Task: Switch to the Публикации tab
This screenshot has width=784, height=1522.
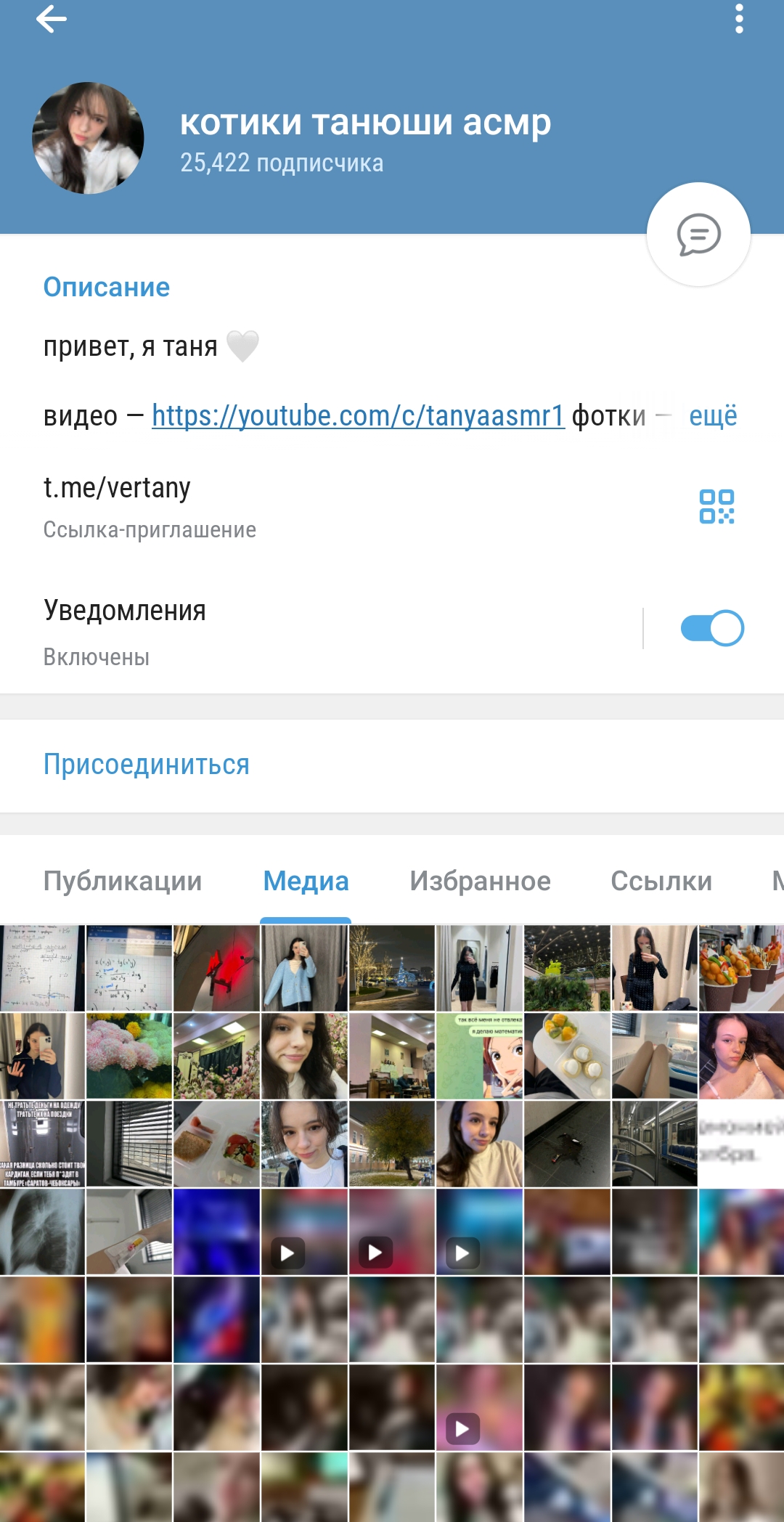Action: (x=123, y=881)
